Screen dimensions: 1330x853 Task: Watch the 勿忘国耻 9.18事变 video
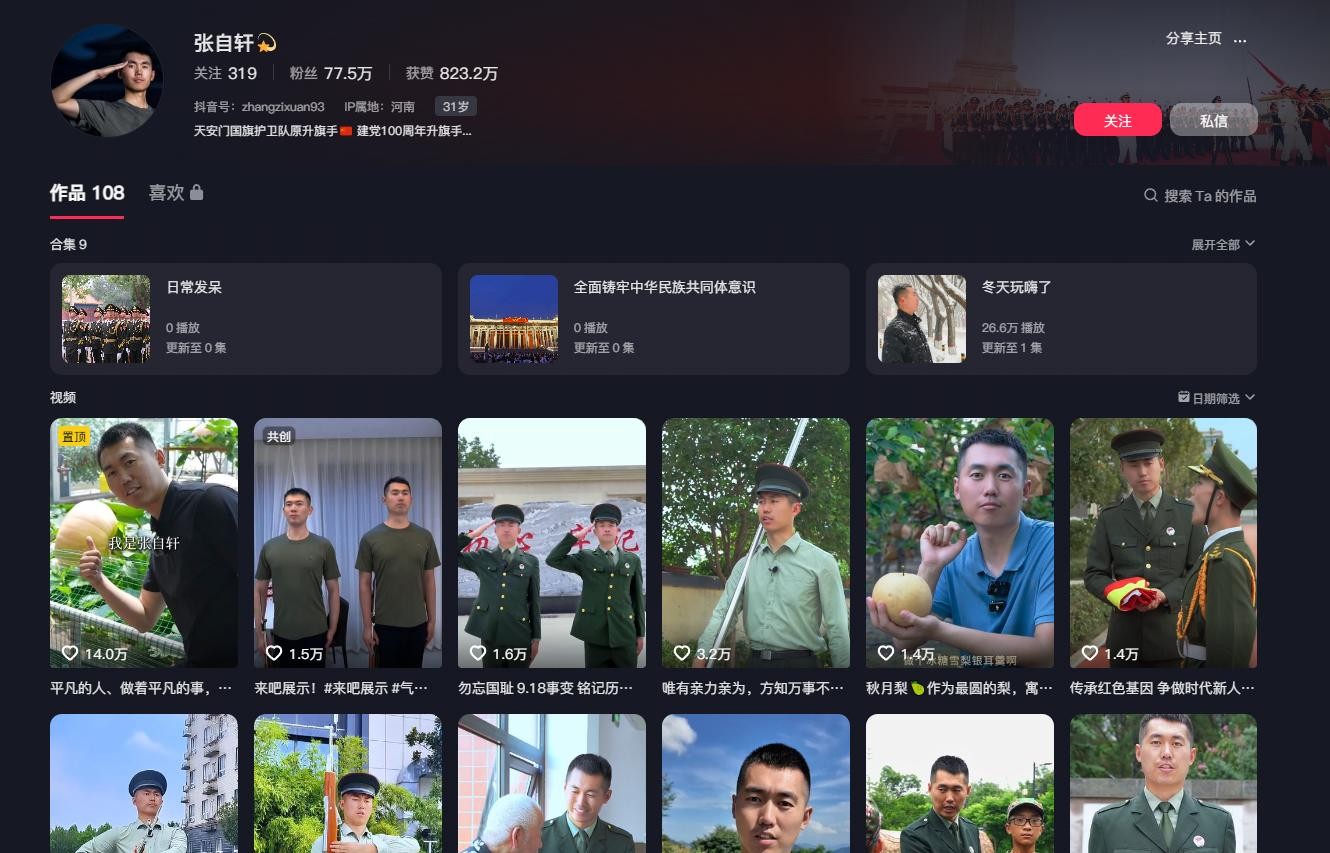point(552,542)
